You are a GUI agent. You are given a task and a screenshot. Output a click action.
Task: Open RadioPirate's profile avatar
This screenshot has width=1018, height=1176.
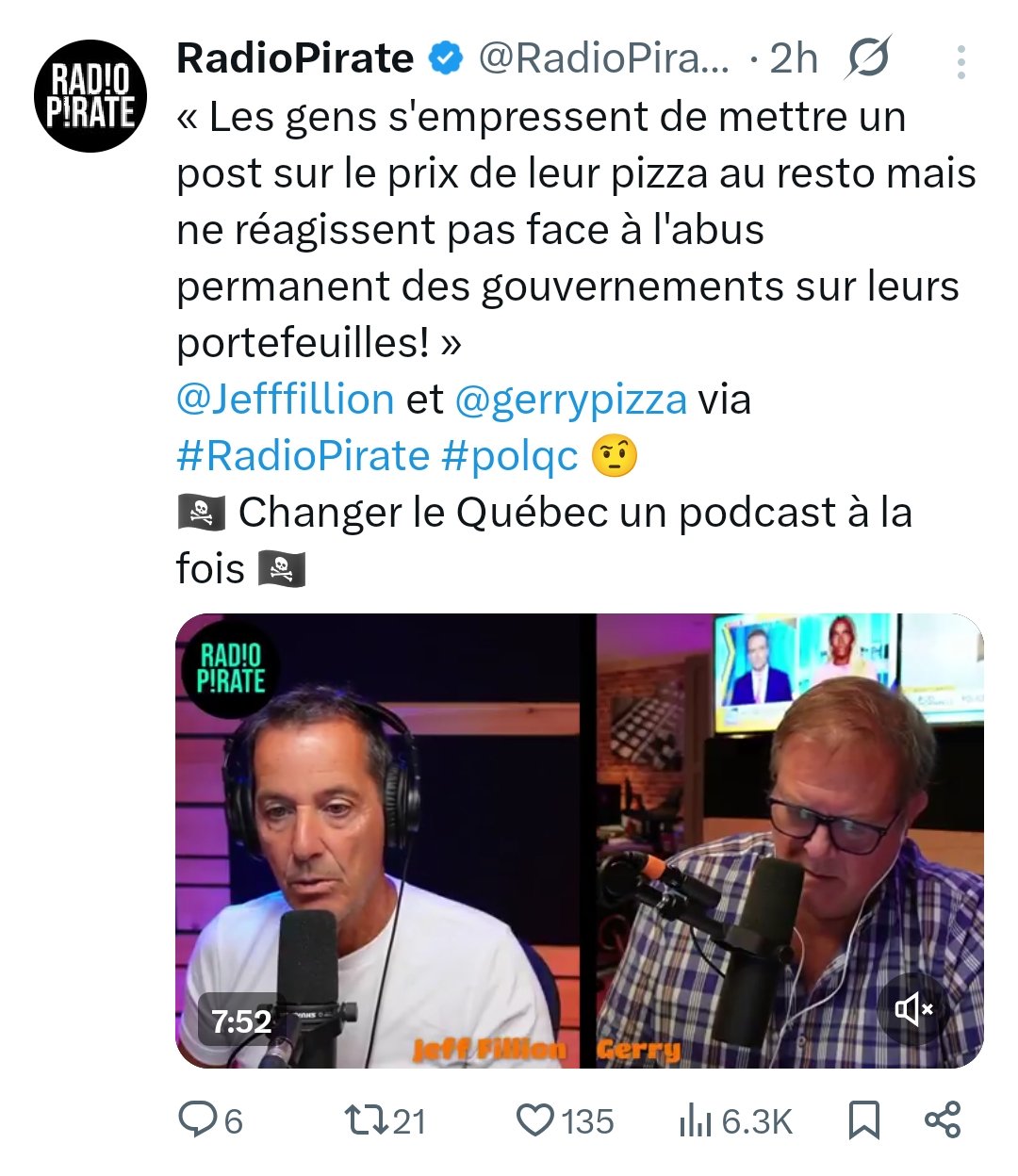(x=90, y=96)
